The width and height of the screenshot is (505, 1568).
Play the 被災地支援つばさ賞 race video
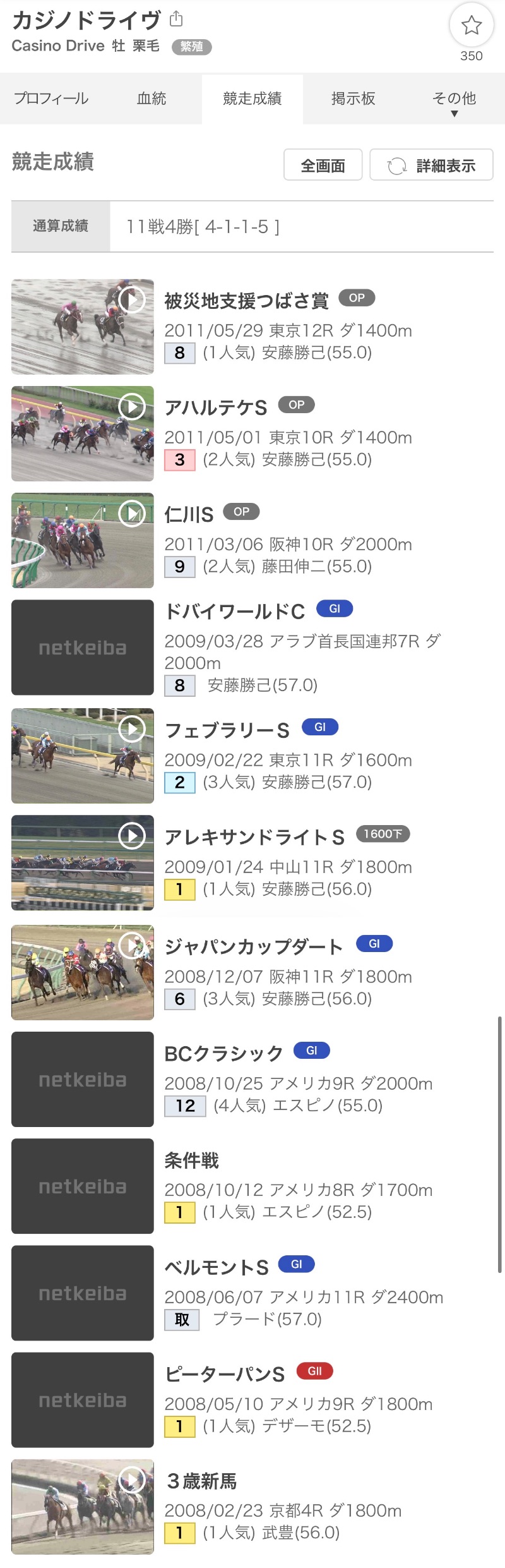click(131, 299)
